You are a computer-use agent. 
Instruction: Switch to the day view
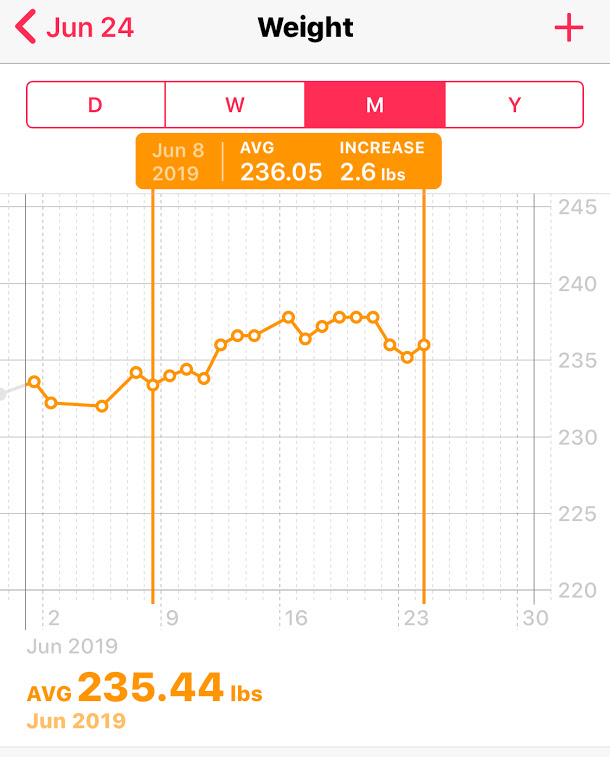[96, 105]
